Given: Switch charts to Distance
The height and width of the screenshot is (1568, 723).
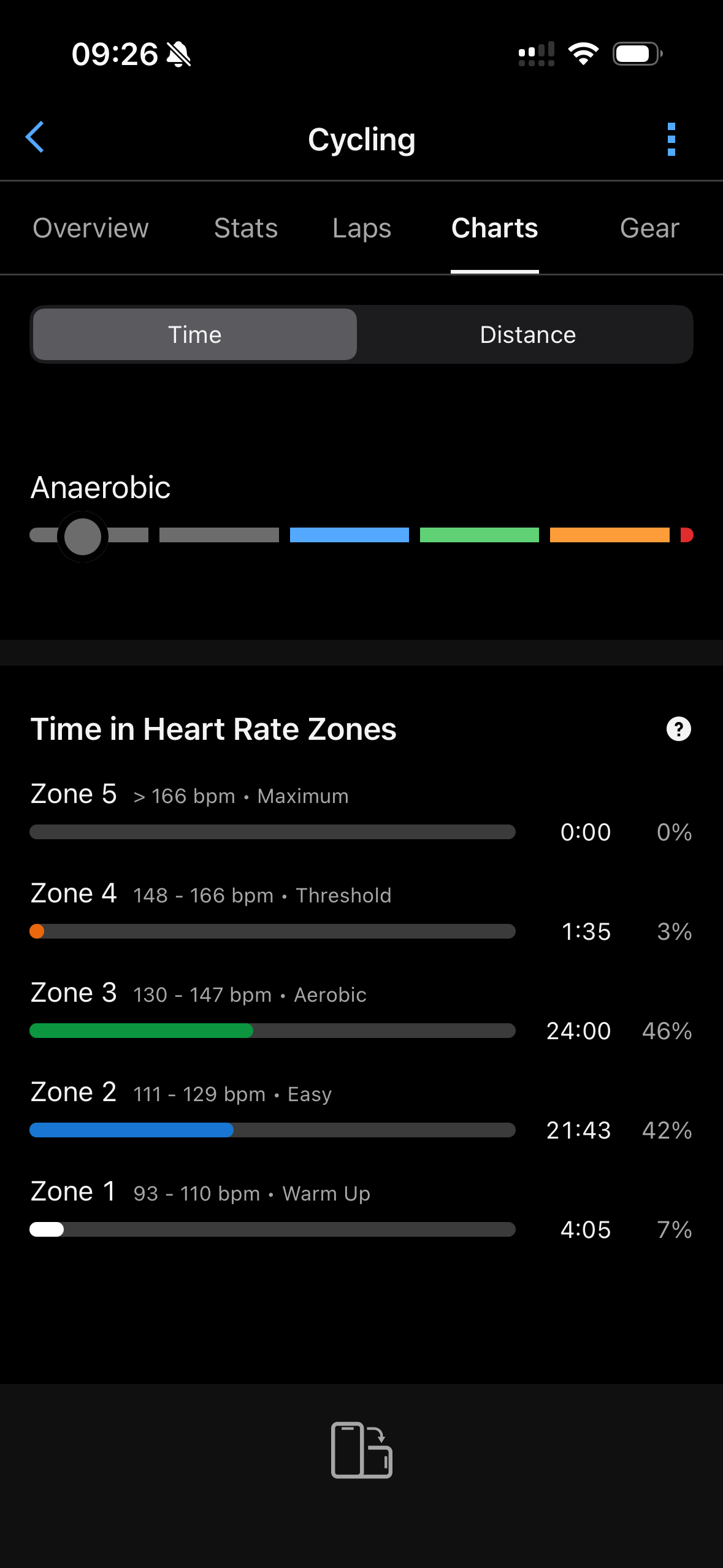Looking at the screenshot, I should [x=527, y=335].
